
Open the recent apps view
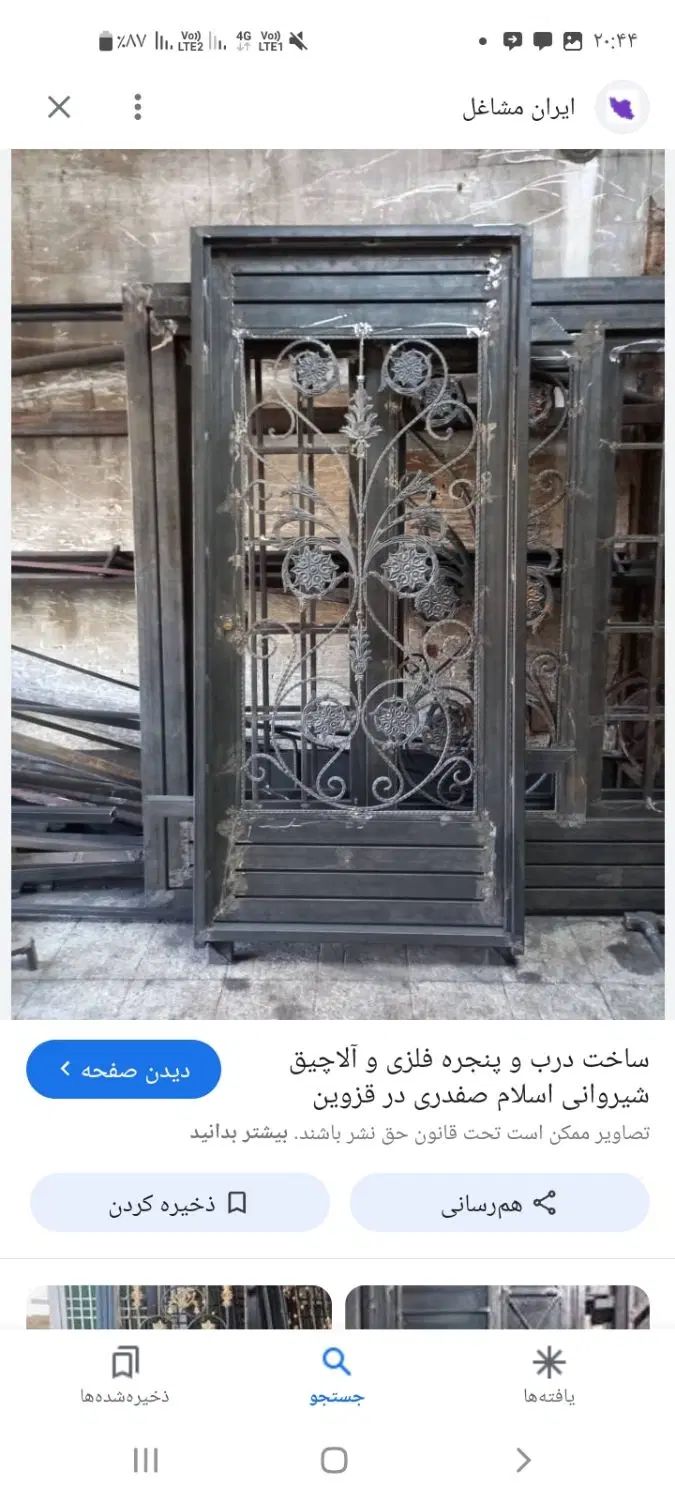point(146,1460)
